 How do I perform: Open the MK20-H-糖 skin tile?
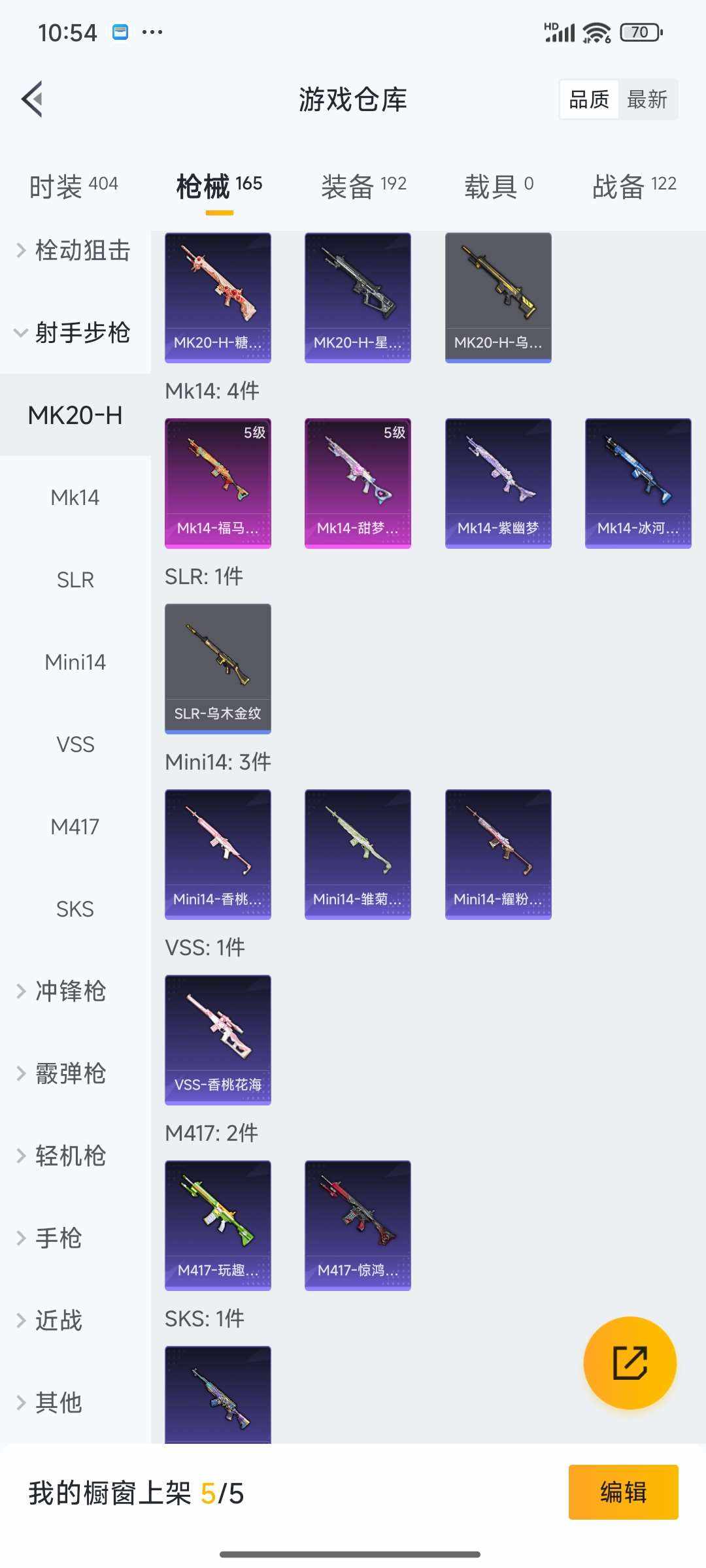218,297
